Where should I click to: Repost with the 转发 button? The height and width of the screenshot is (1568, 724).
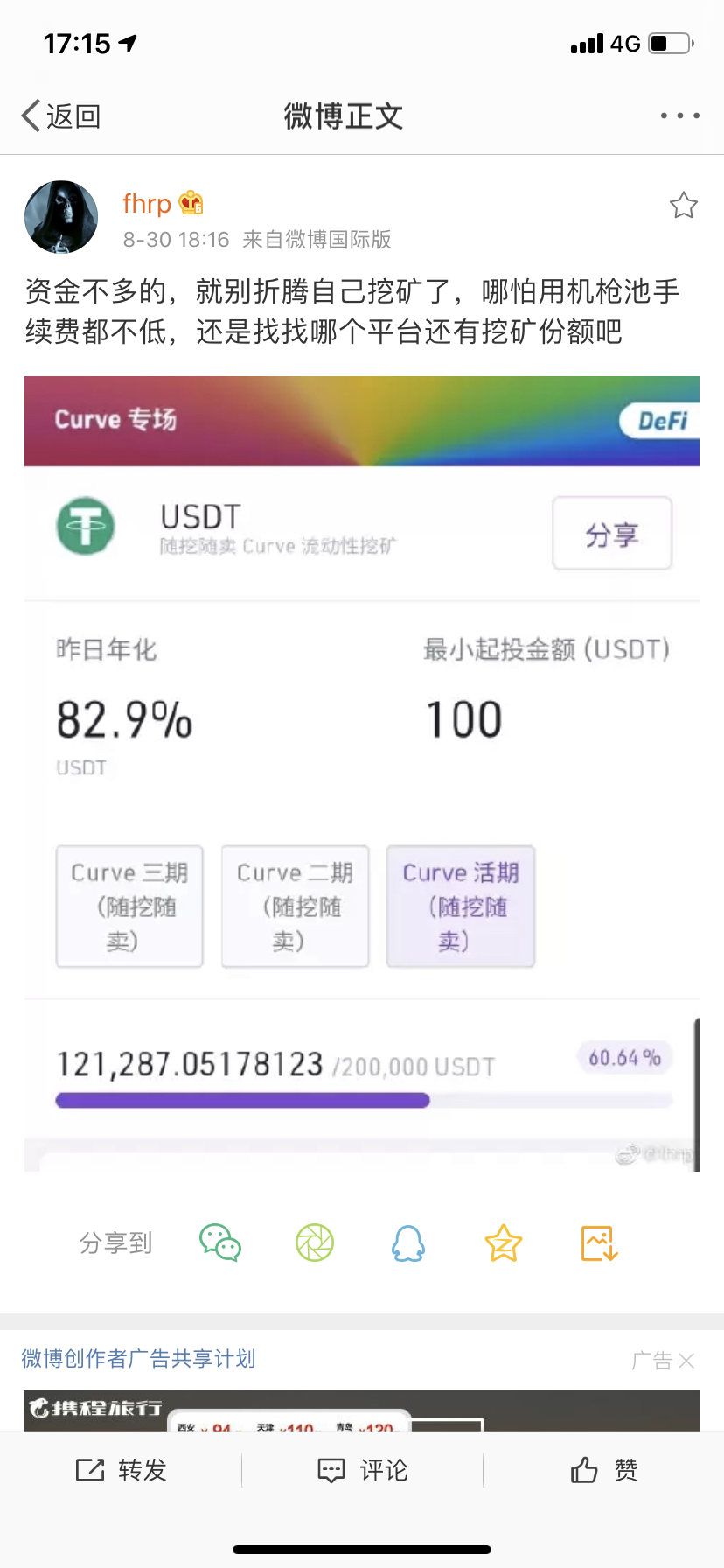(121, 1470)
